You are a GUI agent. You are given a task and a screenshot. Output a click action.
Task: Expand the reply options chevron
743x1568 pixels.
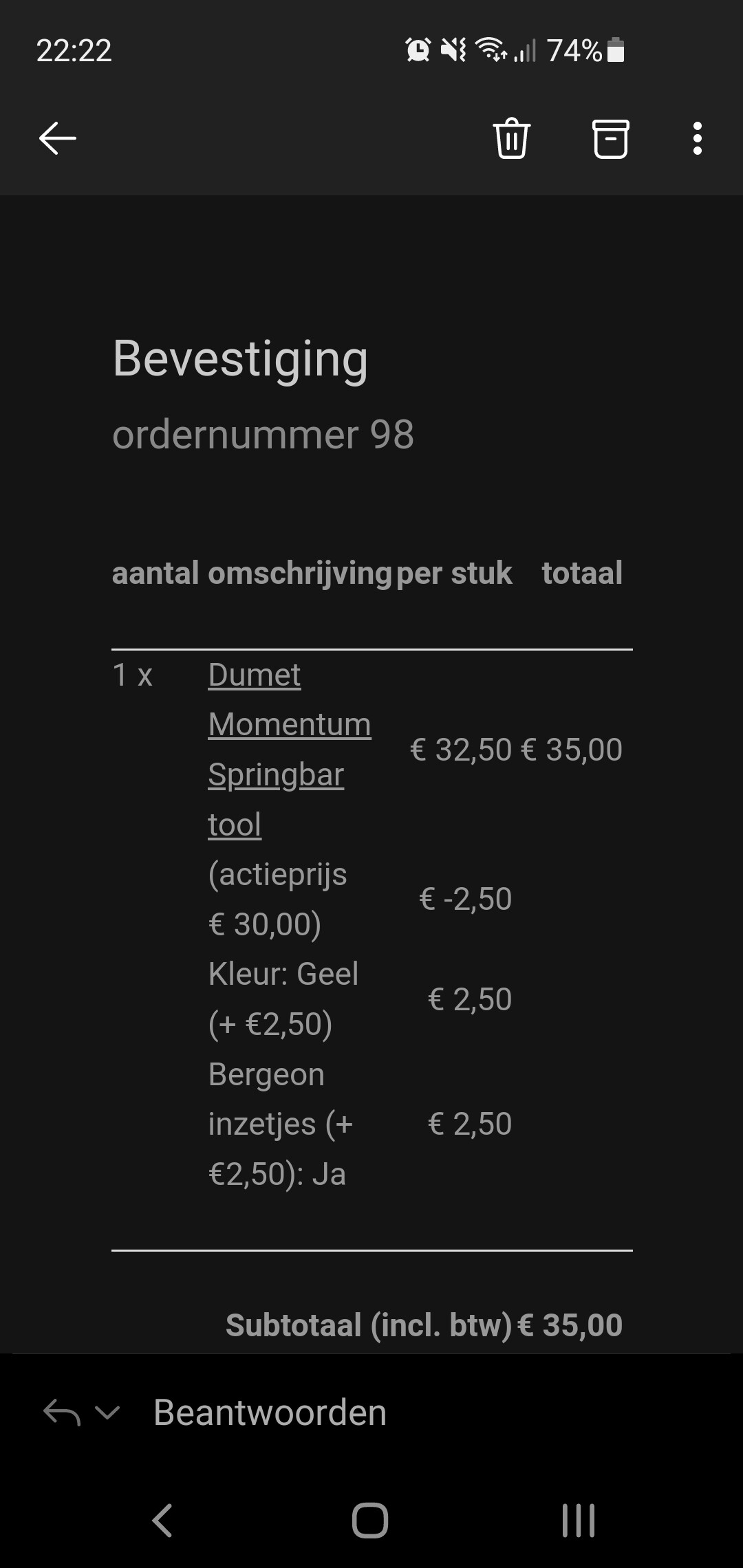pyautogui.click(x=107, y=1413)
